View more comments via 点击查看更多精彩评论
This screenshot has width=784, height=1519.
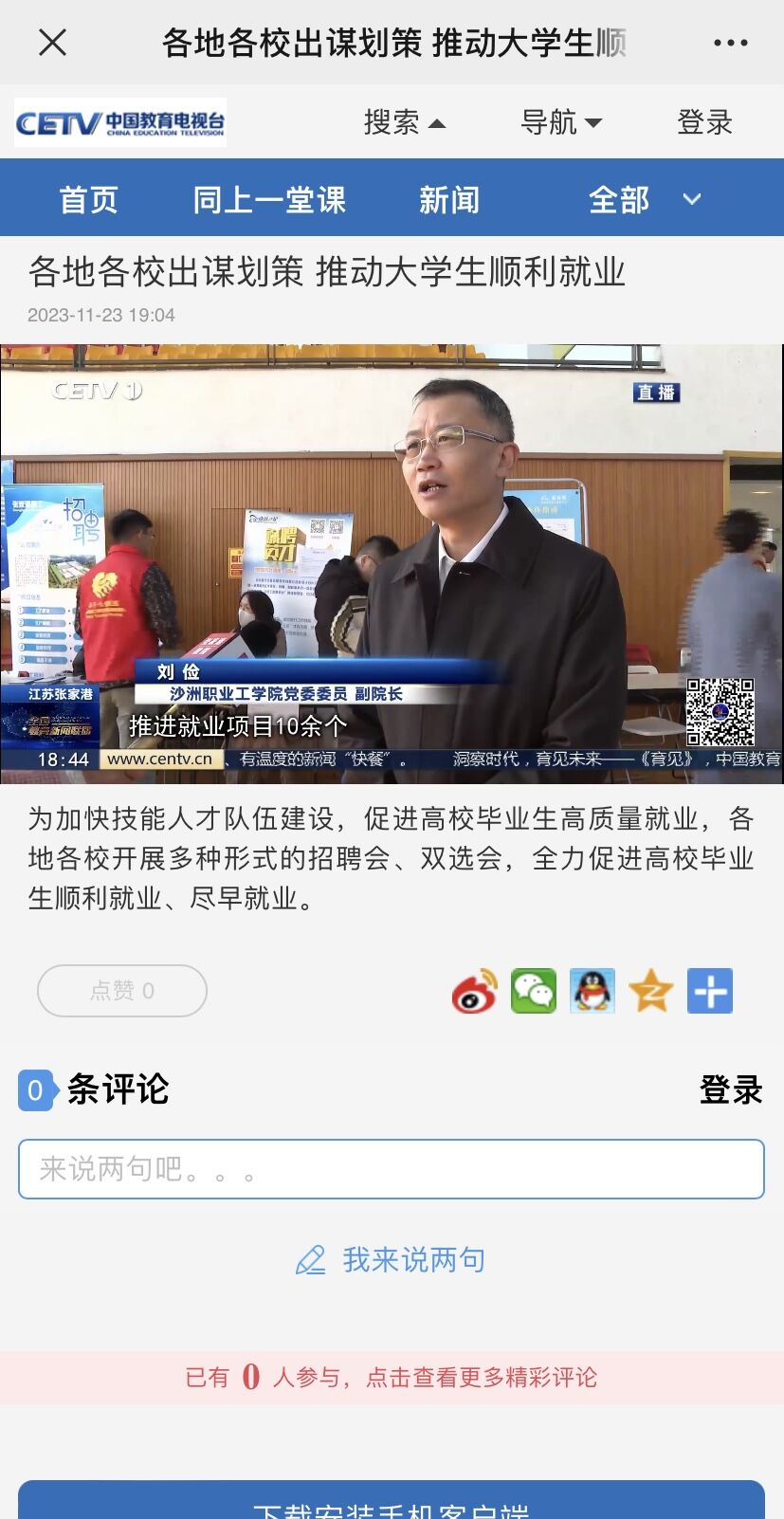click(x=482, y=1377)
